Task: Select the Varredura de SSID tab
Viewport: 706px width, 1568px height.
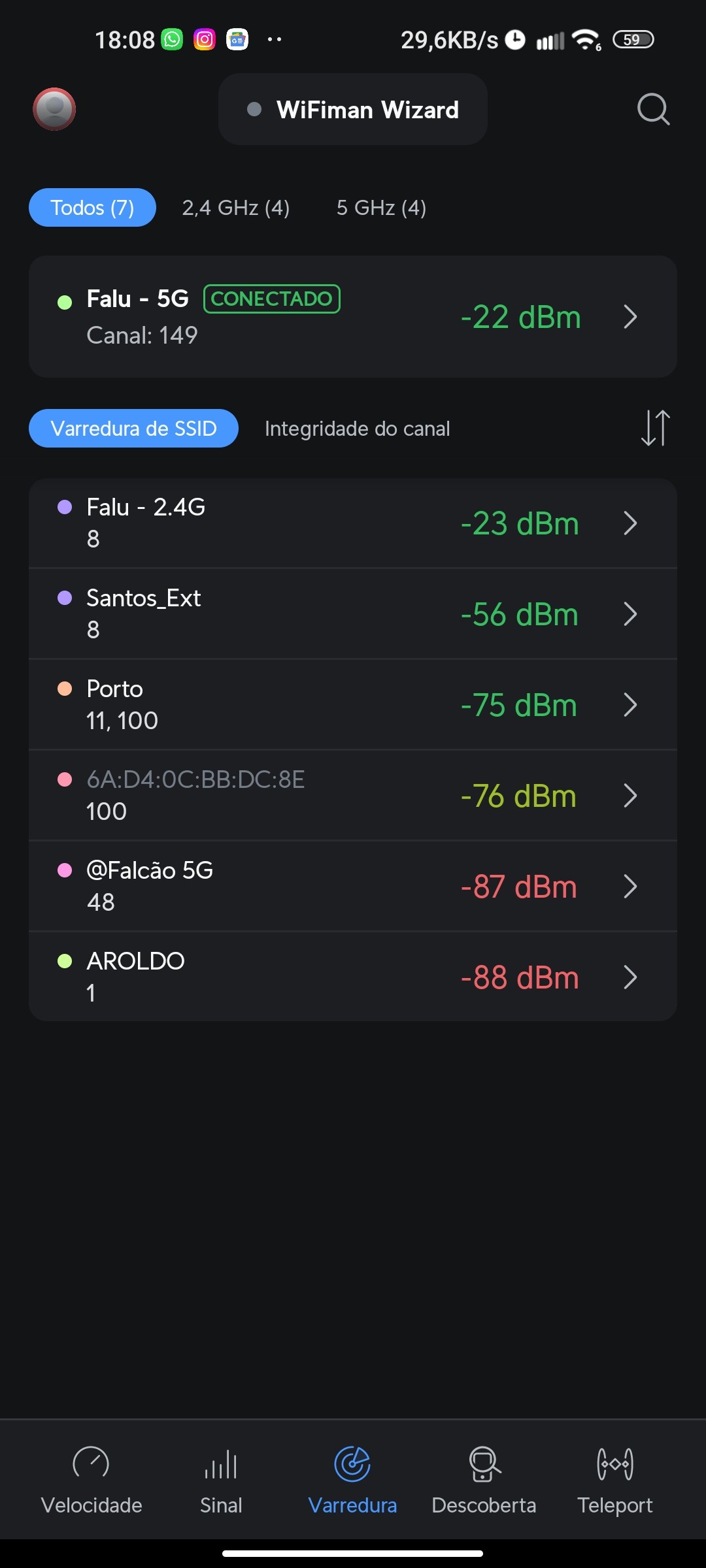Action: (133, 429)
